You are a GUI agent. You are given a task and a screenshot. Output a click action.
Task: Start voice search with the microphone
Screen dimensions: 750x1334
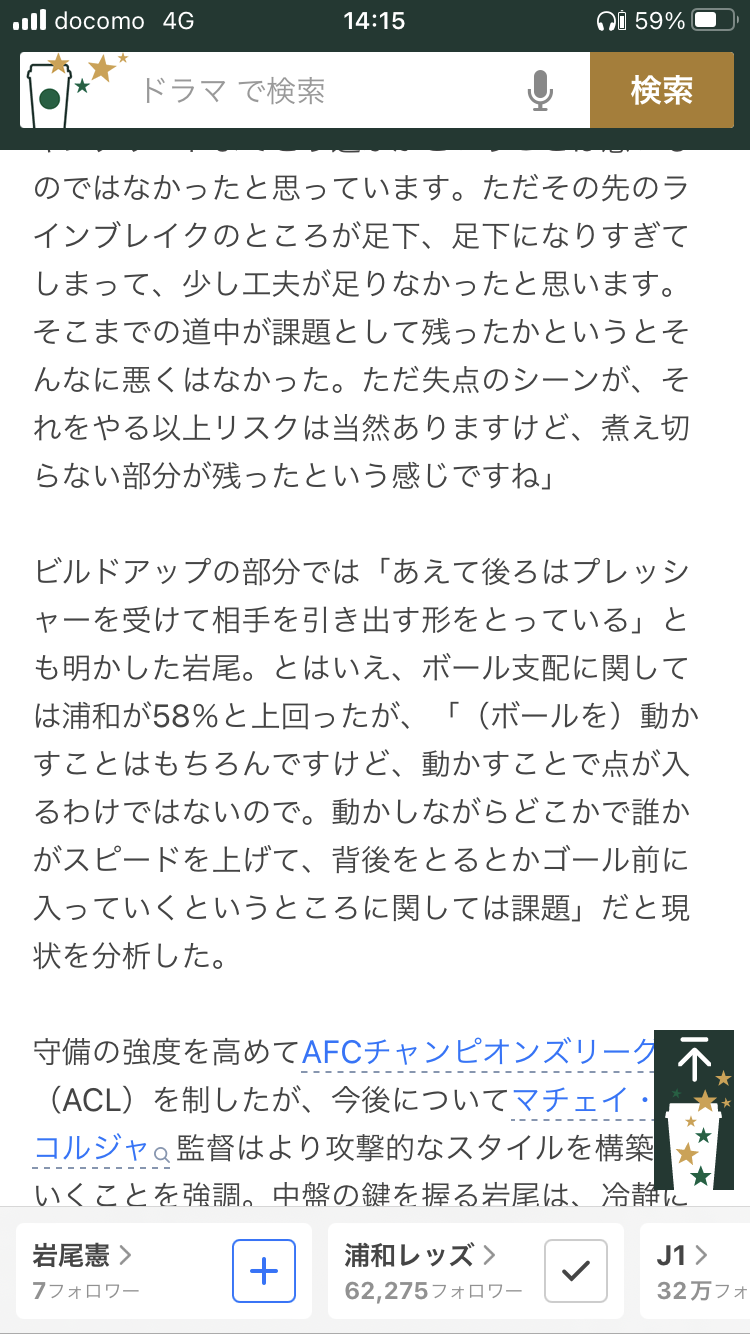[539, 91]
